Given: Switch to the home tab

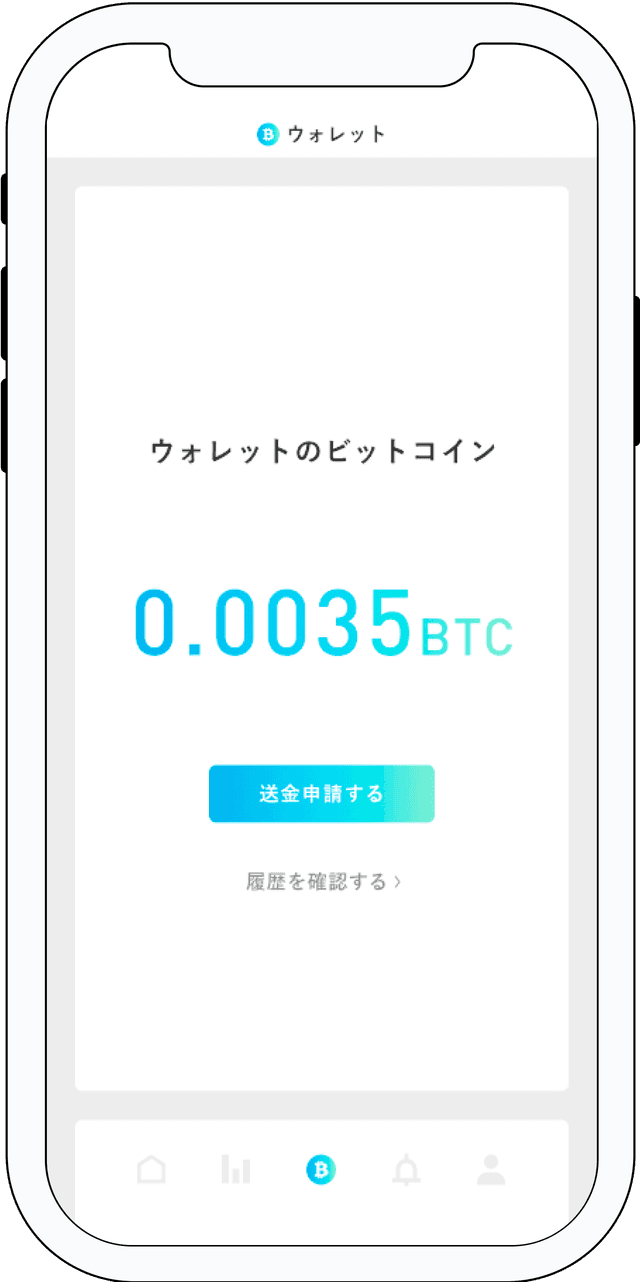Looking at the screenshot, I should tap(151, 1169).
